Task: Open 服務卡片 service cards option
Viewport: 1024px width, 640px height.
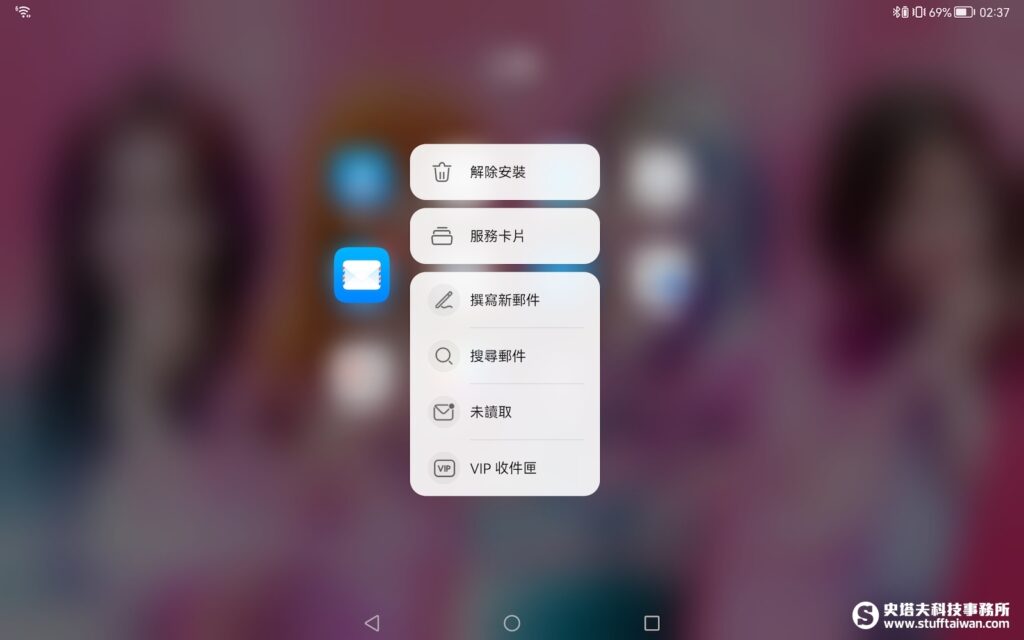Action: pos(504,236)
